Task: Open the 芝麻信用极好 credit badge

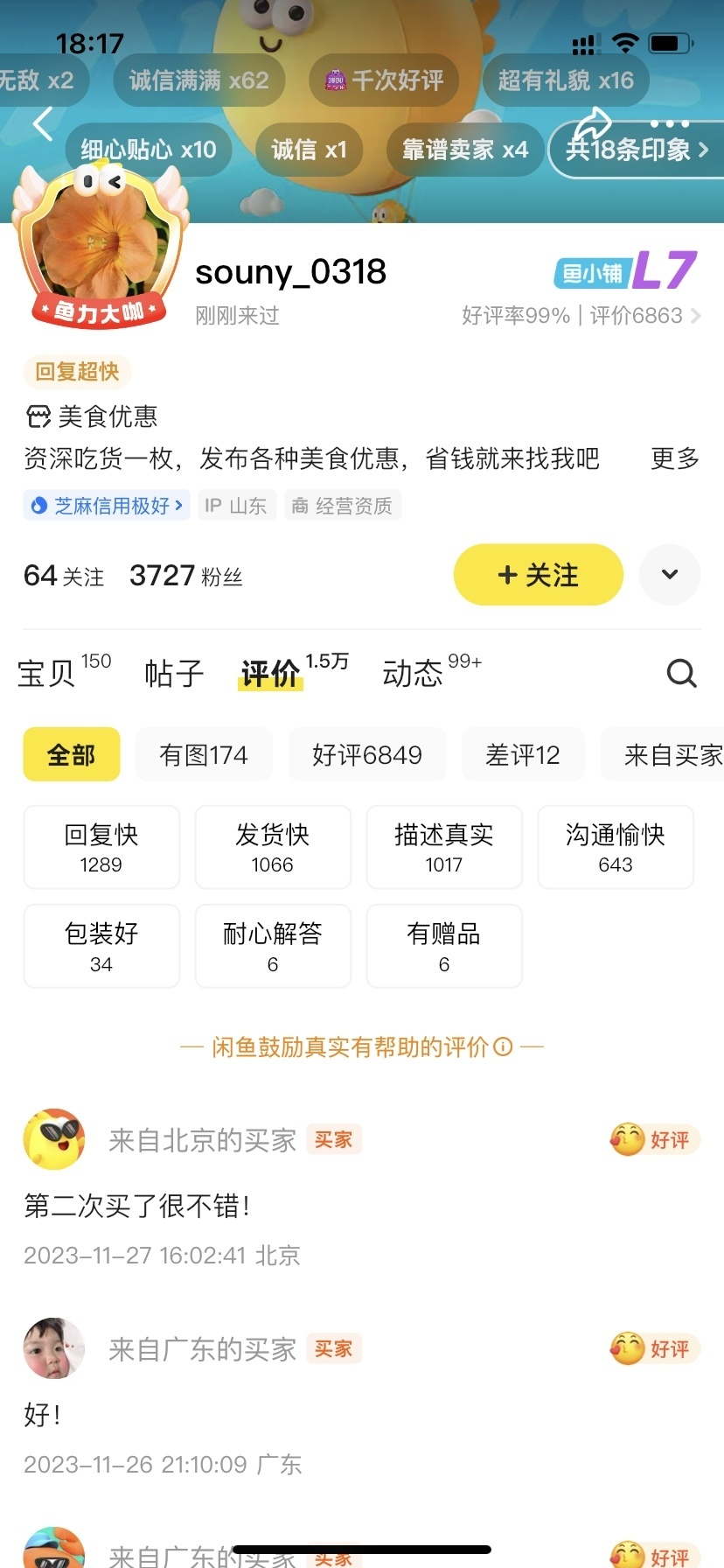Action: (x=107, y=506)
